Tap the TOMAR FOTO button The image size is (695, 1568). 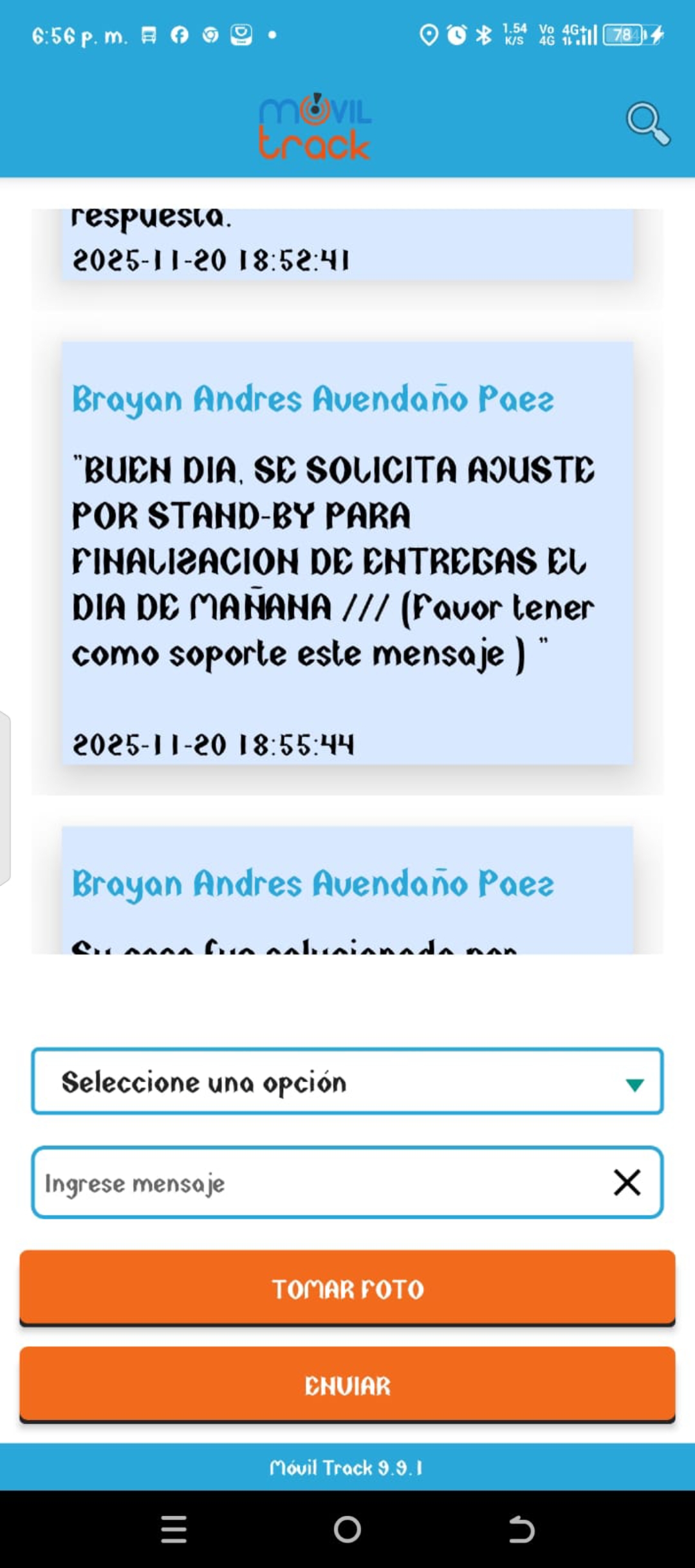tap(347, 1289)
